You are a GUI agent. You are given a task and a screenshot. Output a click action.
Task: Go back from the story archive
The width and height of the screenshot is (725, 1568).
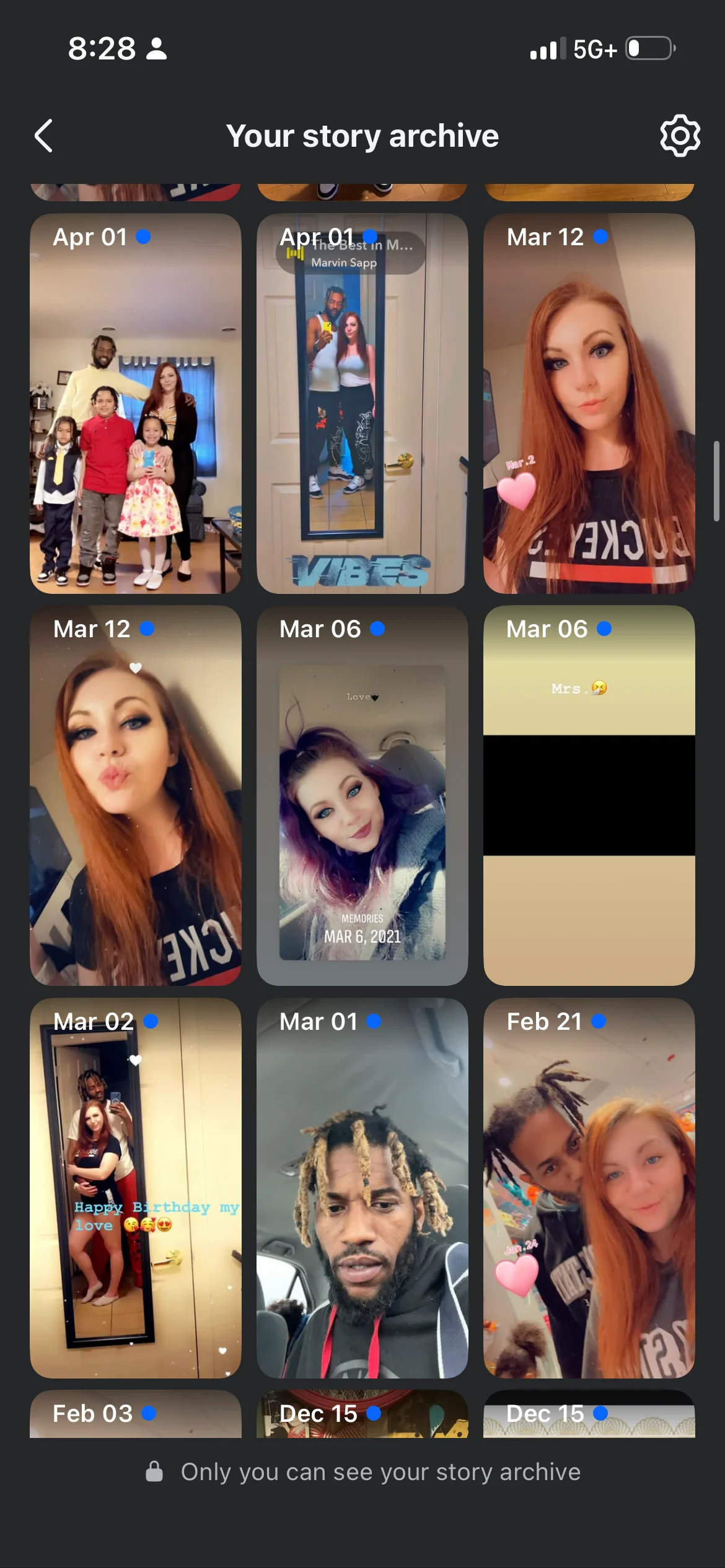pyautogui.click(x=43, y=136)
